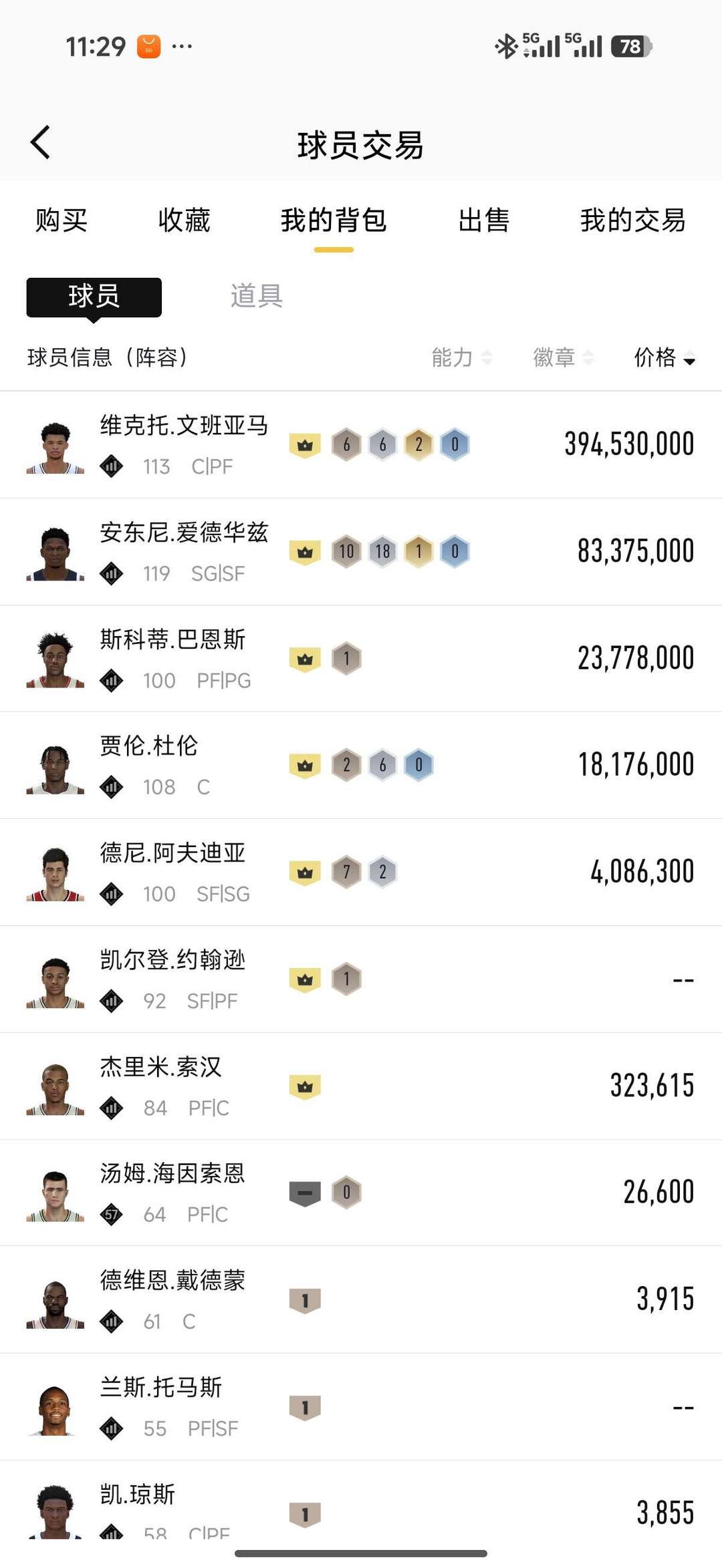Open 汤姆.海因索恩 player row
Screen dimensions: 722x1568
[x=361, y=1193]
